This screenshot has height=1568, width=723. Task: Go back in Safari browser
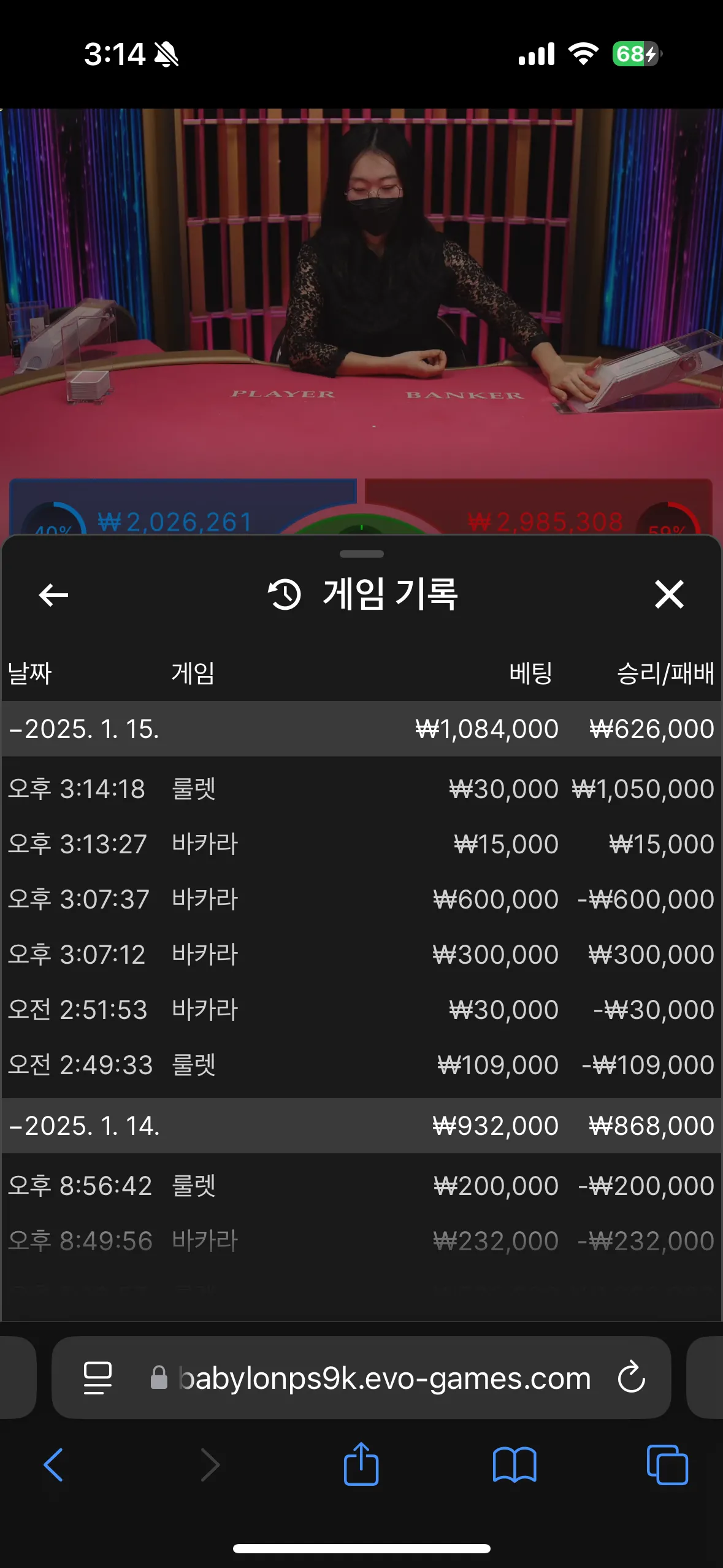pos(53,1465)
